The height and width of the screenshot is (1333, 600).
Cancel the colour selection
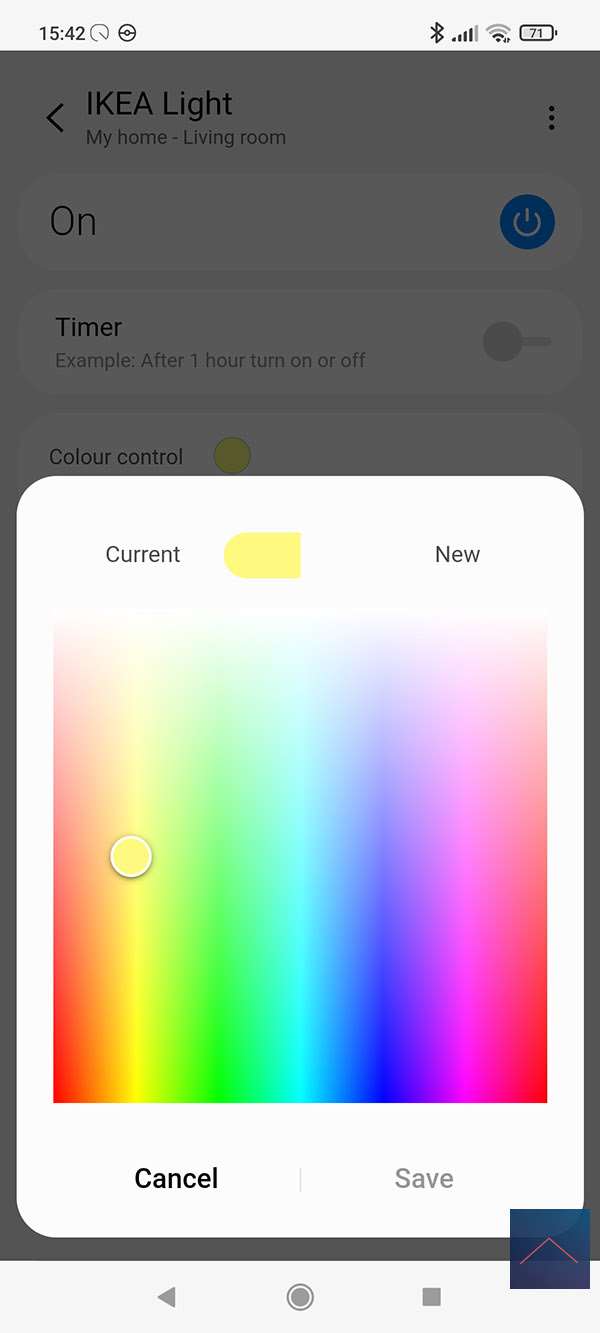176,1178
